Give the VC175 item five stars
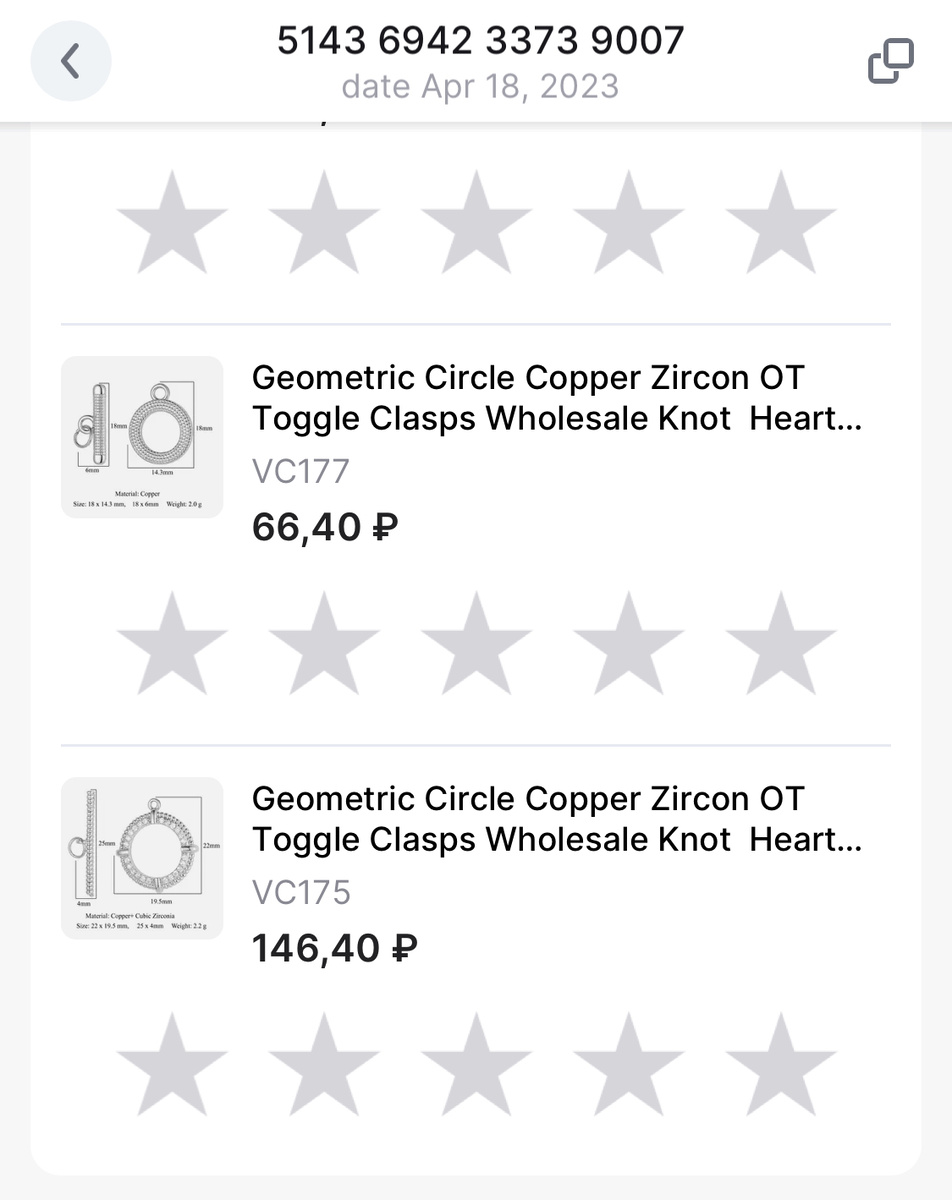 [x=780, y=1065]
